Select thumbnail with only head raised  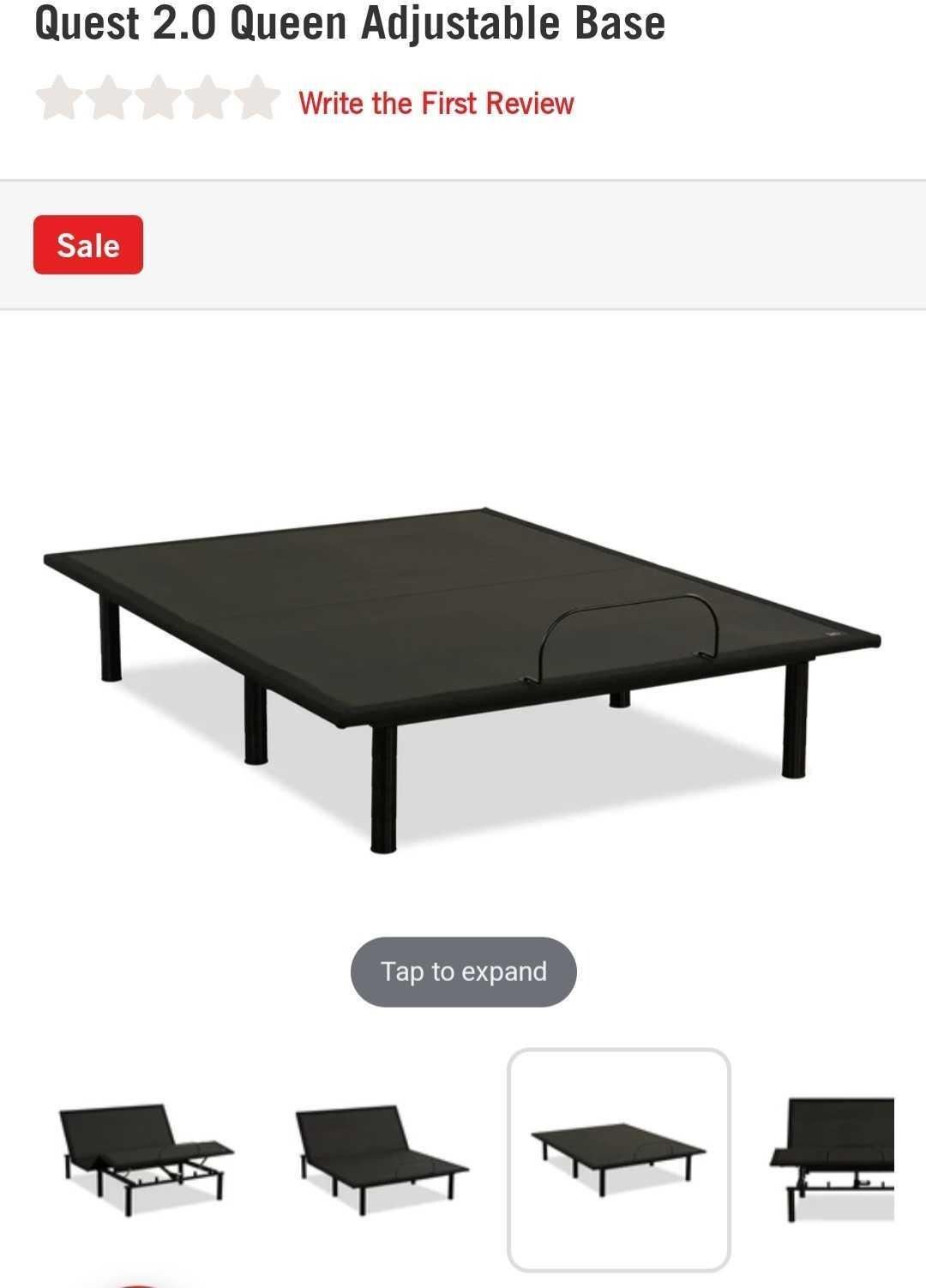(382, 1159)
